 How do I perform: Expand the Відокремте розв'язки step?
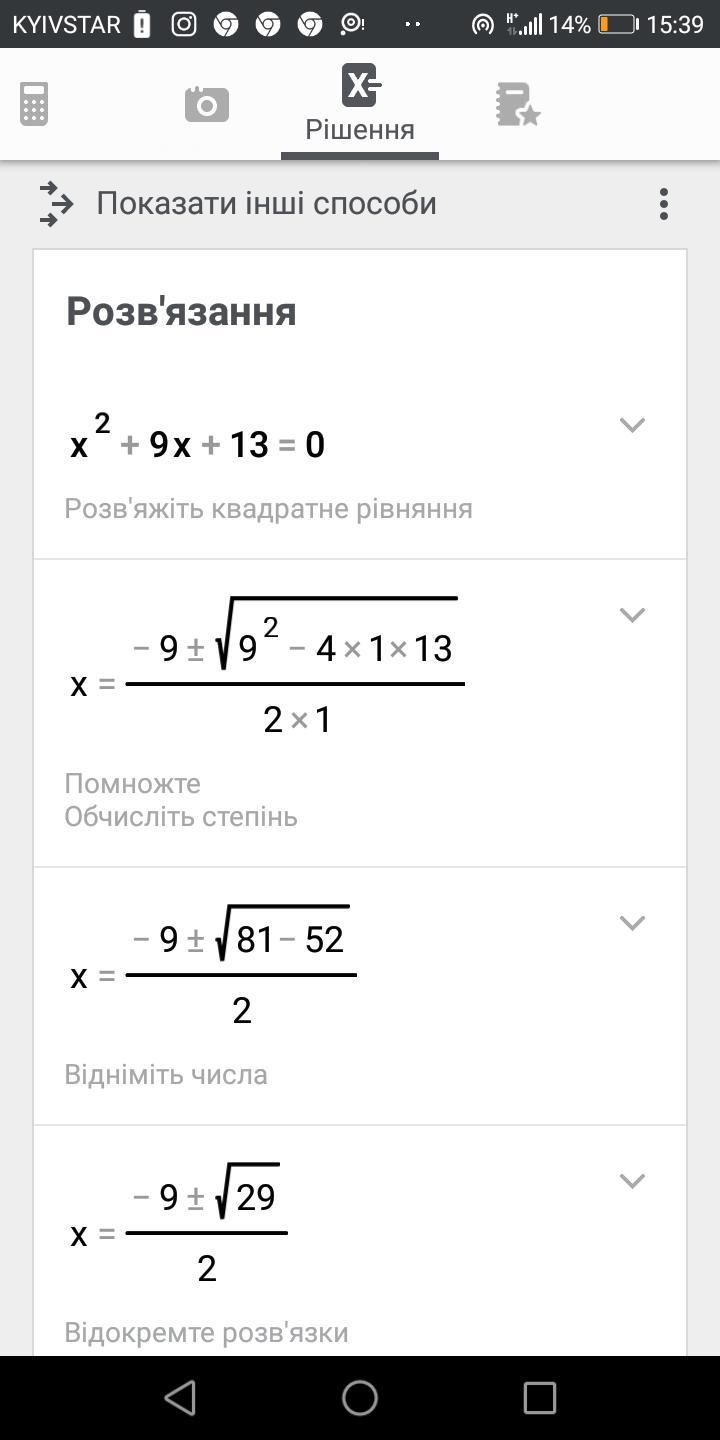point(632,1181)
